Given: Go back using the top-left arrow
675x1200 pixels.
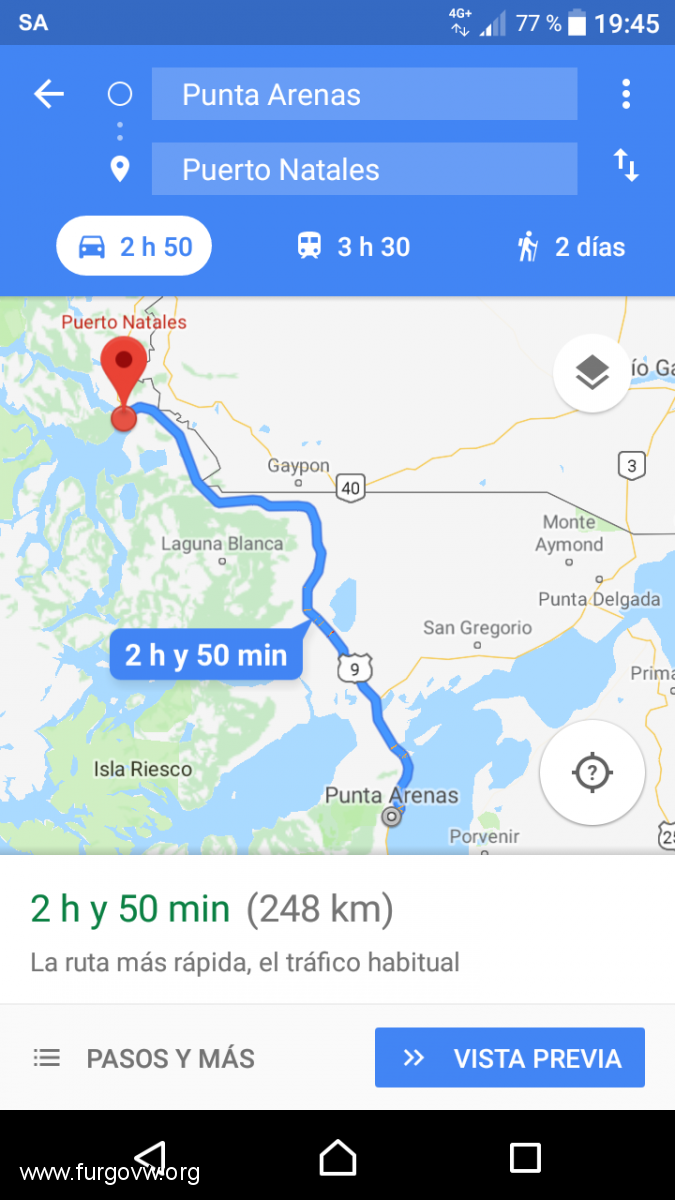Looking at the screenshot, I should (x=48, y=95).
